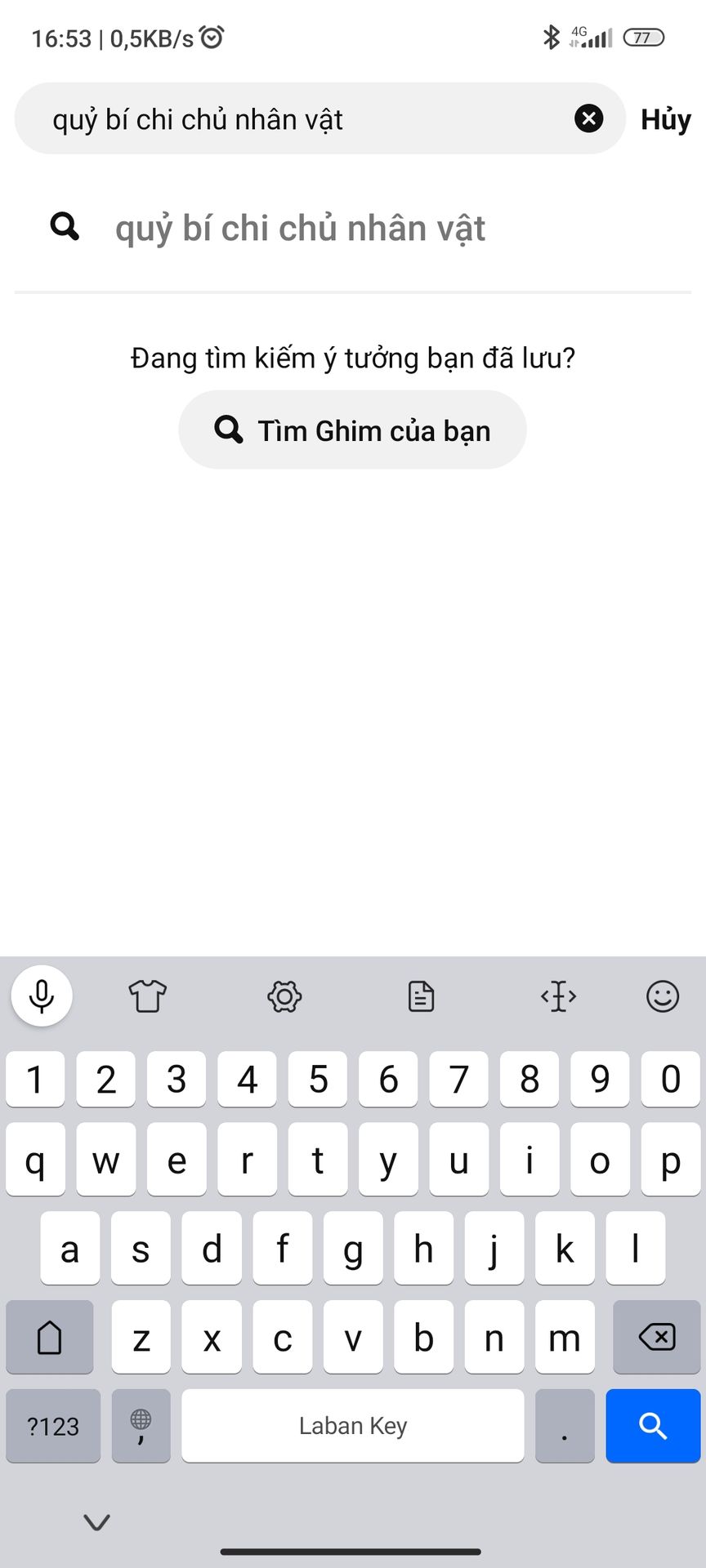Viewport: 706px width, 1568px height.
Task: Open Tìm Ghim của bạn
Action: click(x=352, y=430)
